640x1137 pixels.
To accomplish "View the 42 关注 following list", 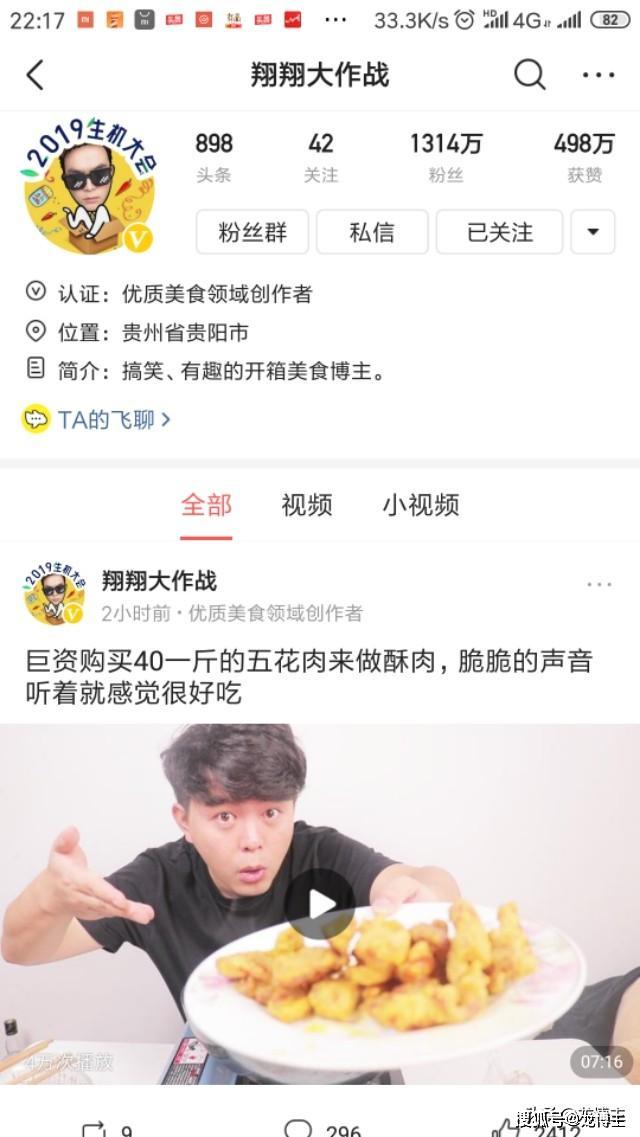I will [320, 157].
